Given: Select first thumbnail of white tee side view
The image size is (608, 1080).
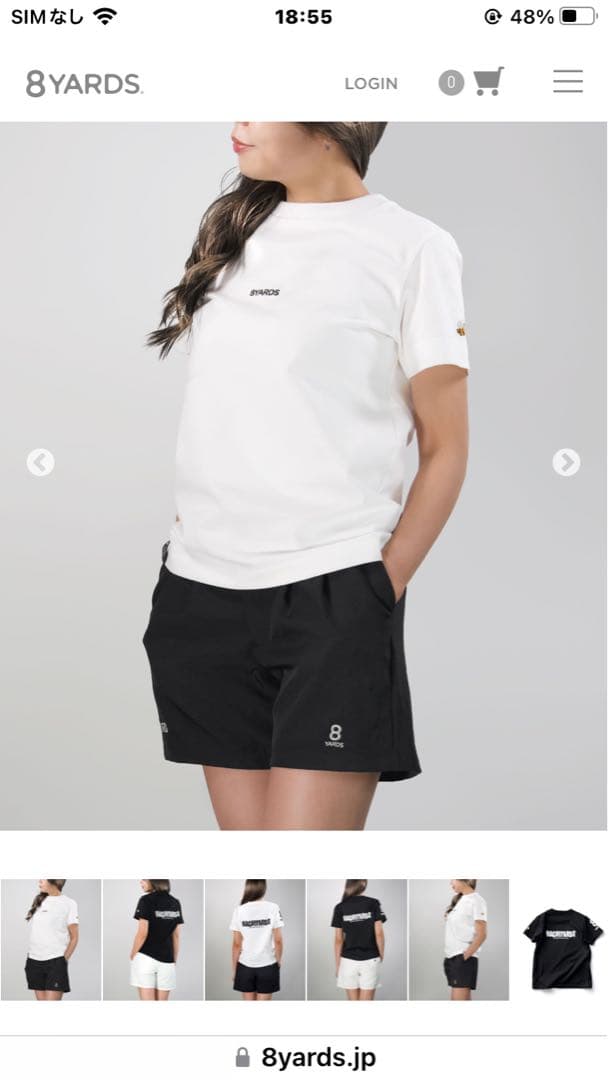Looking at the screenshot, I should click(51, 939).
